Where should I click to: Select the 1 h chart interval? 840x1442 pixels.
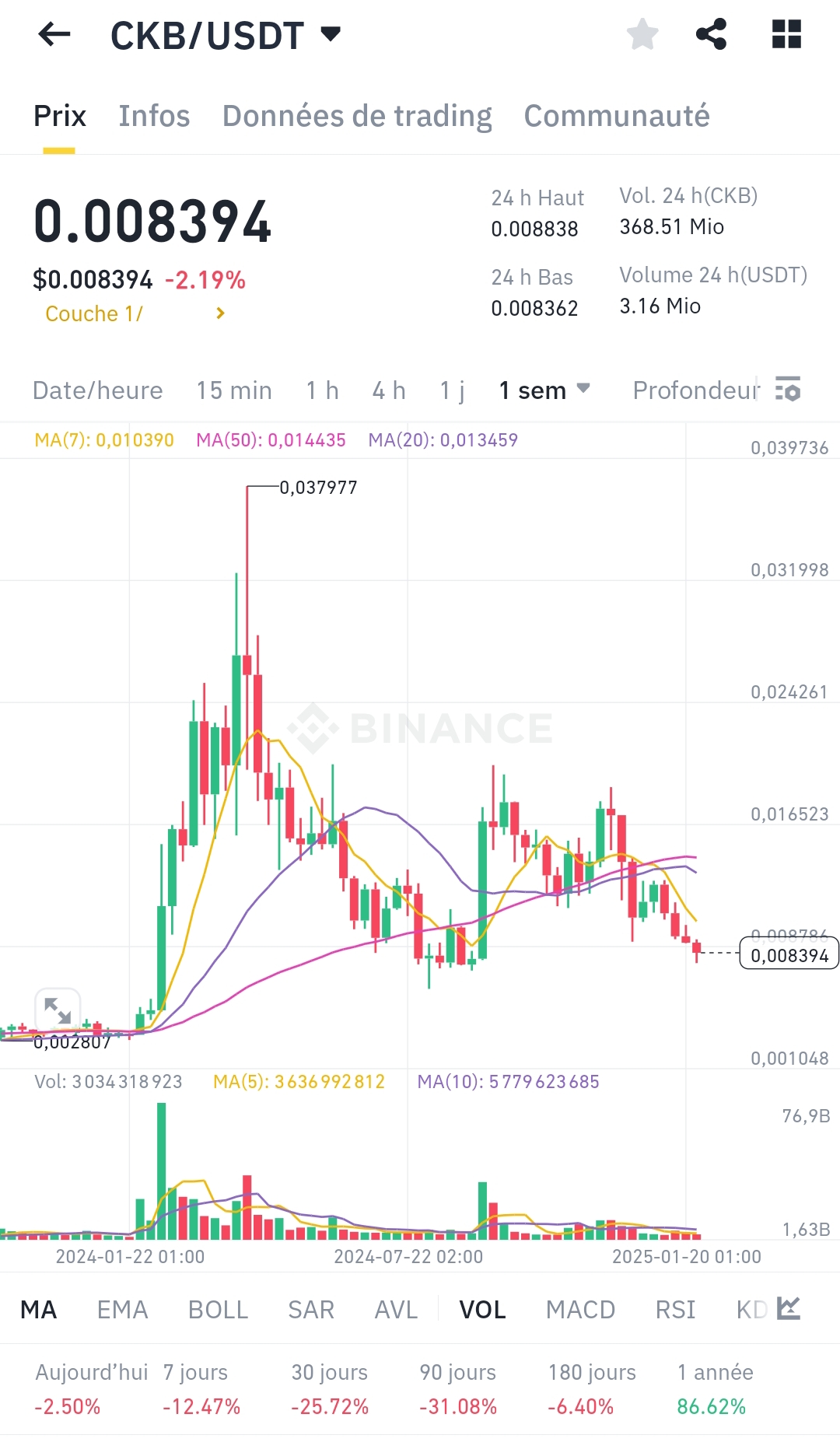pos(322,390)
